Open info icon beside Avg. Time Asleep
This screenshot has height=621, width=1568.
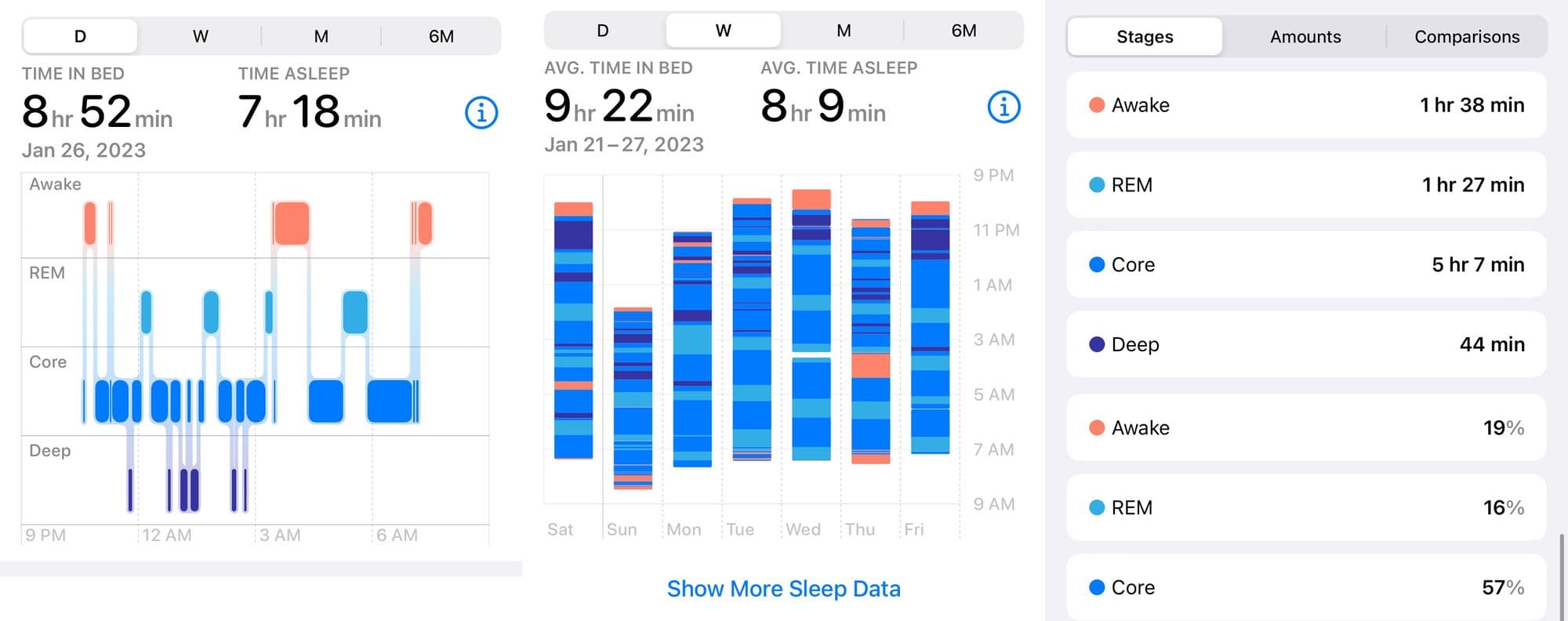tap(1004, 107)
